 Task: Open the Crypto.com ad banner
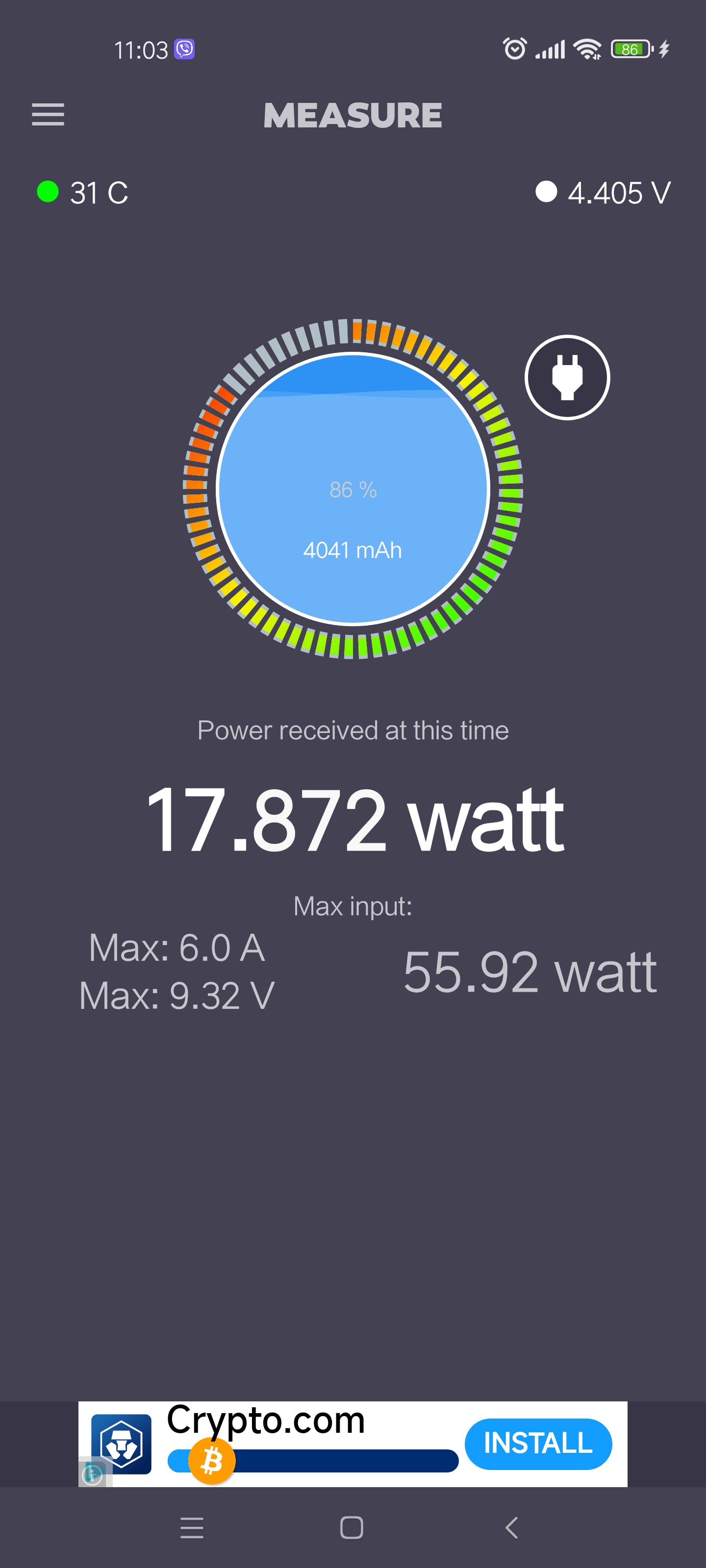tap(353, 1444)
